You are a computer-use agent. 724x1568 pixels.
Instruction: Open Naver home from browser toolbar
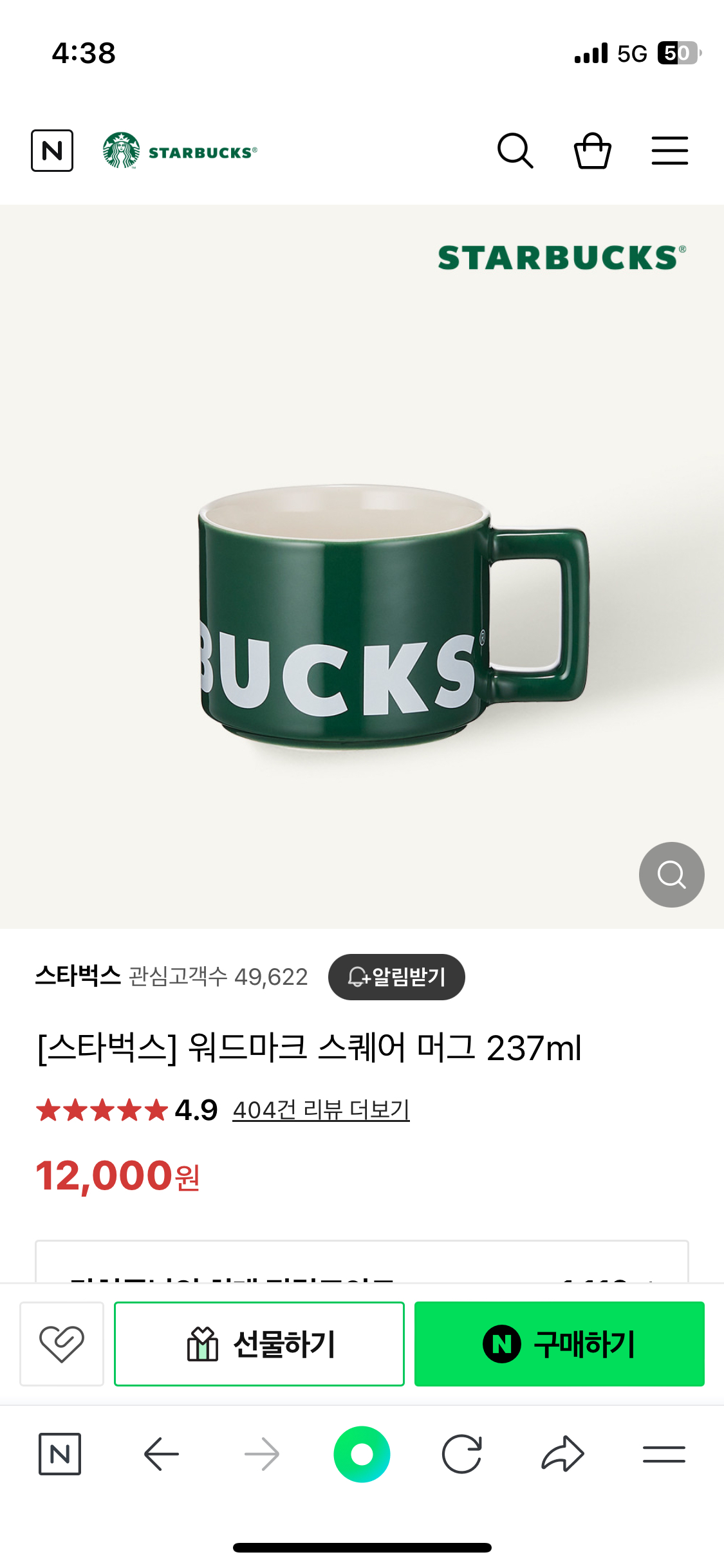click(60, 1454)
